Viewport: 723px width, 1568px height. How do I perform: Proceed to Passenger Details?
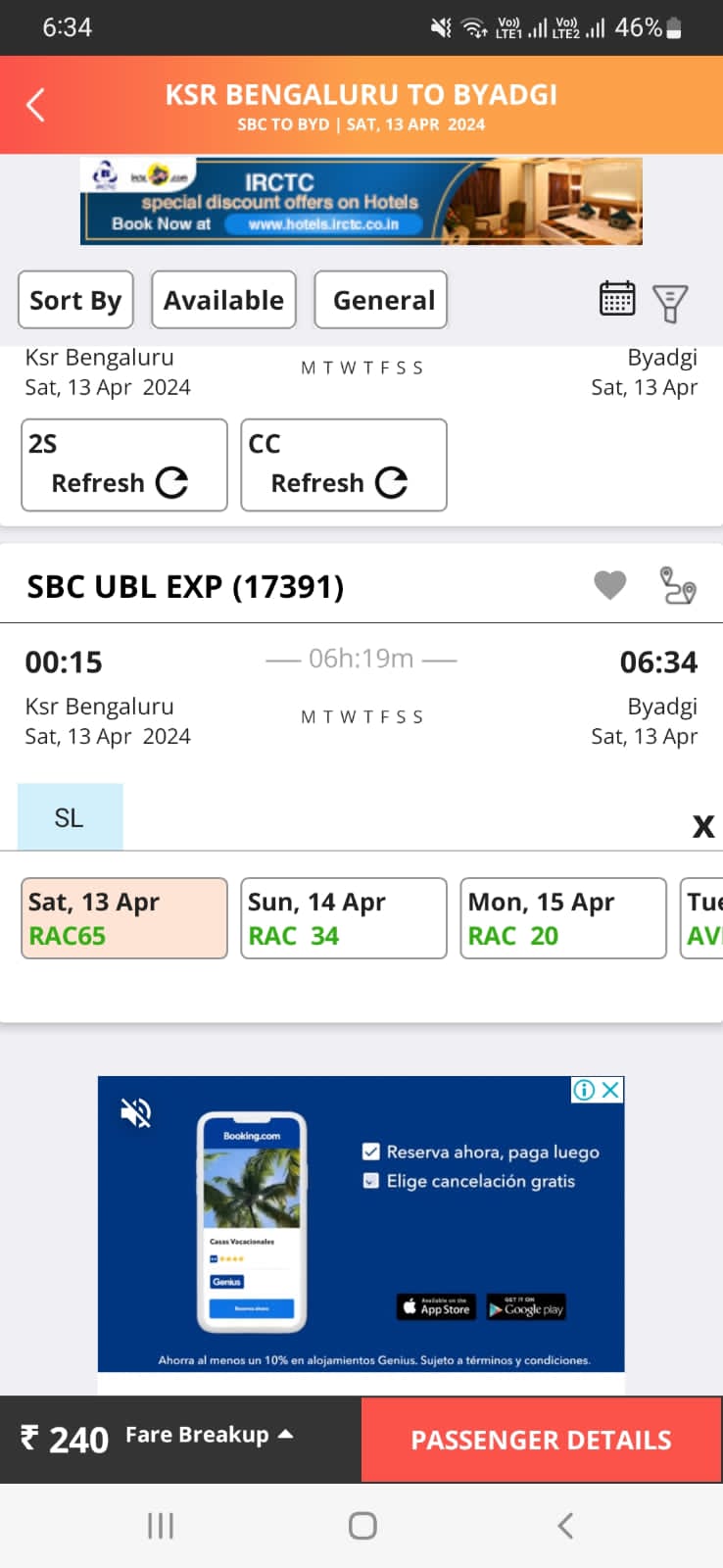click(542, 1440)
